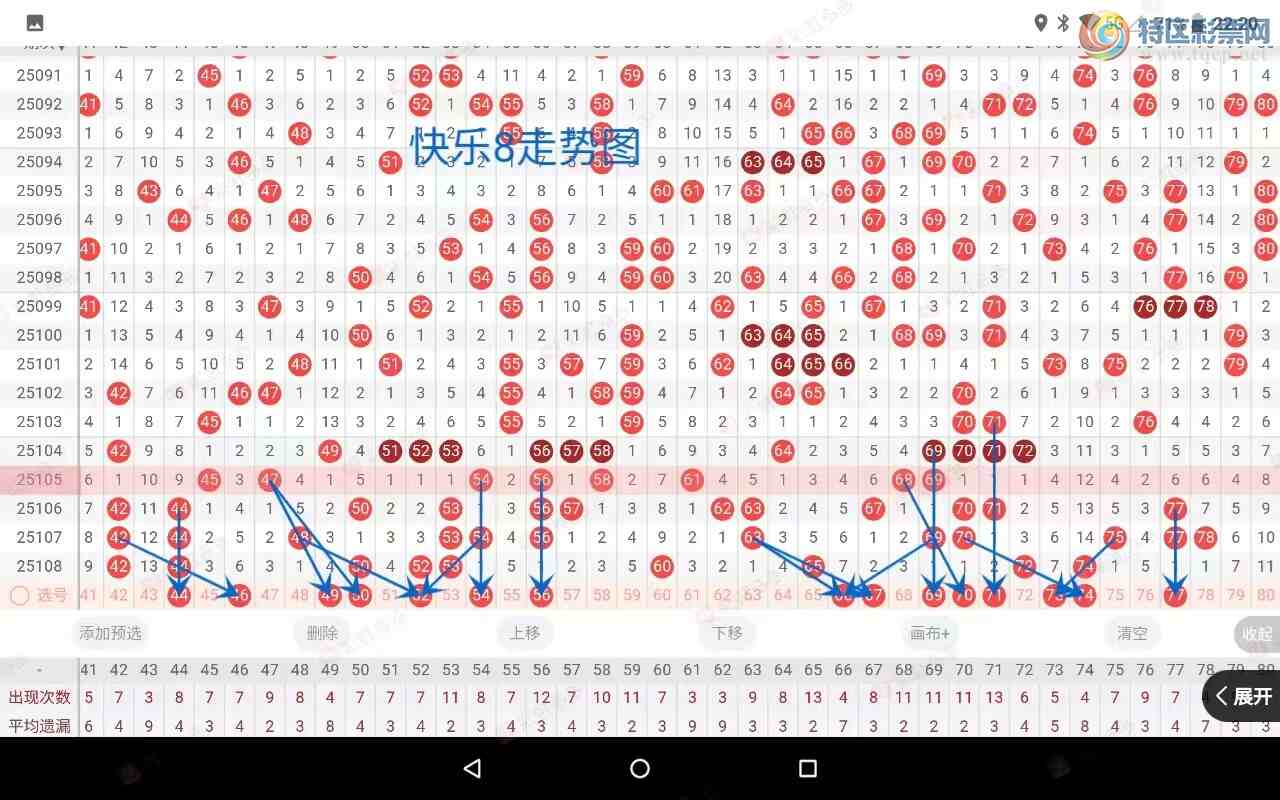Return to the home screen

(x=640, y=768)
